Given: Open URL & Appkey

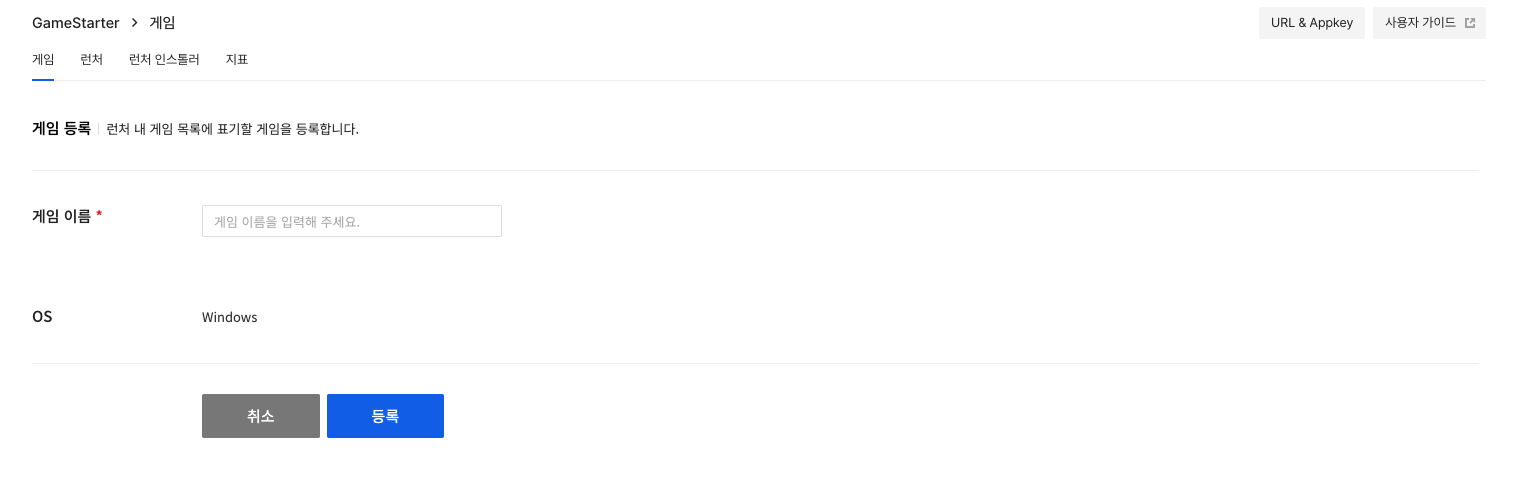Looking at the screenshot, I should [x=1311, y=23].
